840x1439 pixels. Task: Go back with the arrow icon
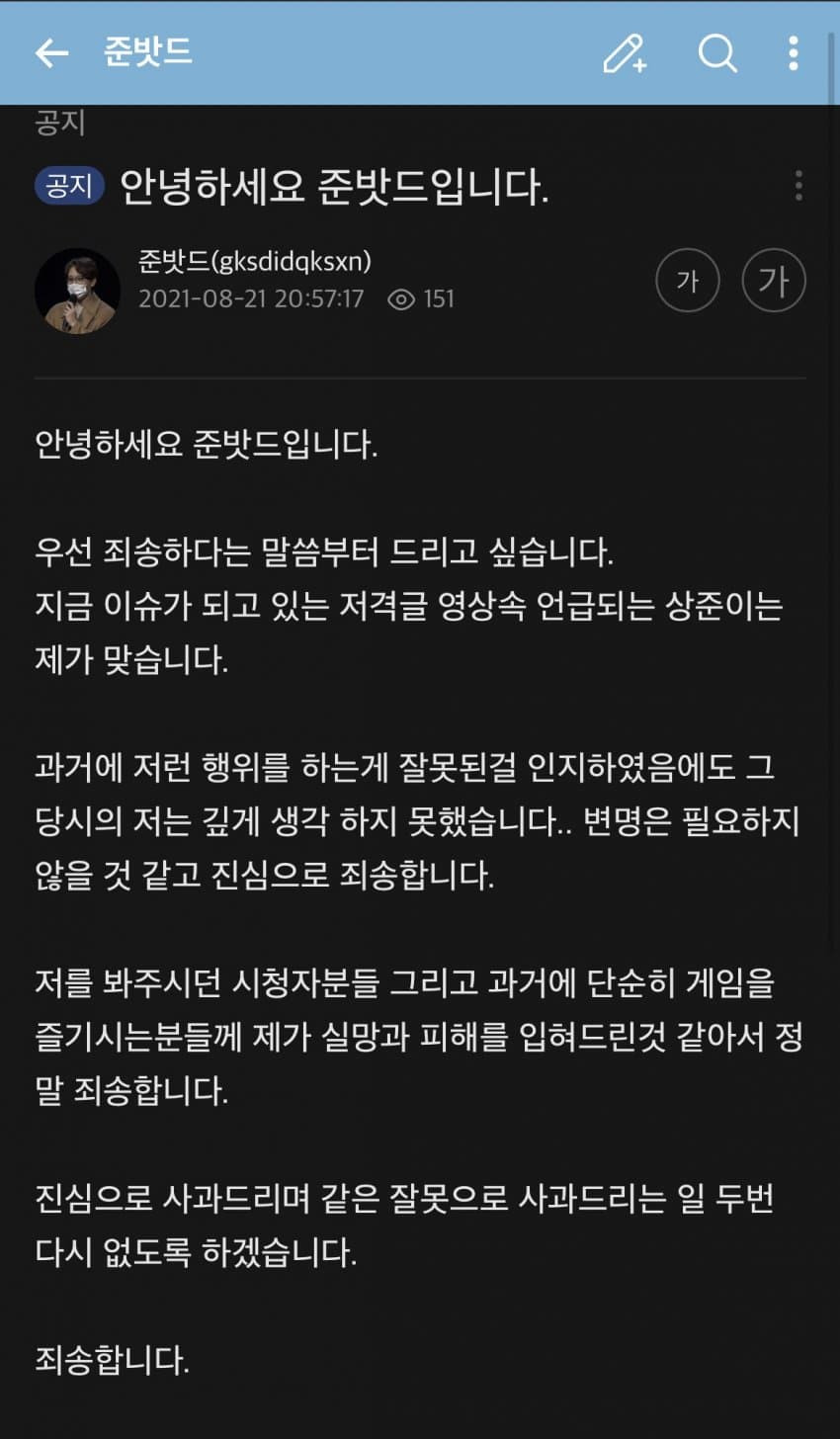pyautogui.click(x=51, y=53)
